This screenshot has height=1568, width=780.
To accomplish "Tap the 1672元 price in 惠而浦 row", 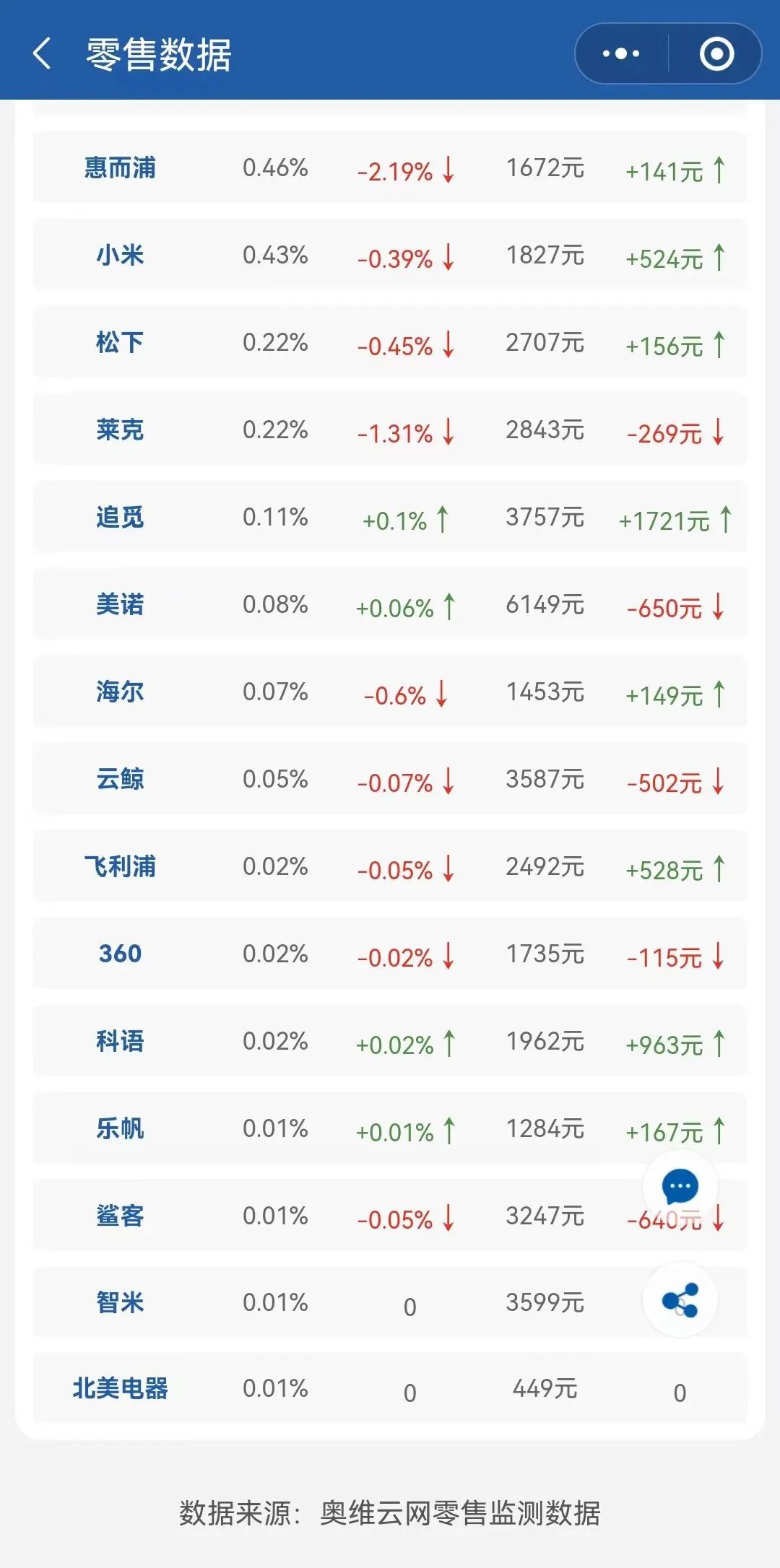I will [544, 168].
